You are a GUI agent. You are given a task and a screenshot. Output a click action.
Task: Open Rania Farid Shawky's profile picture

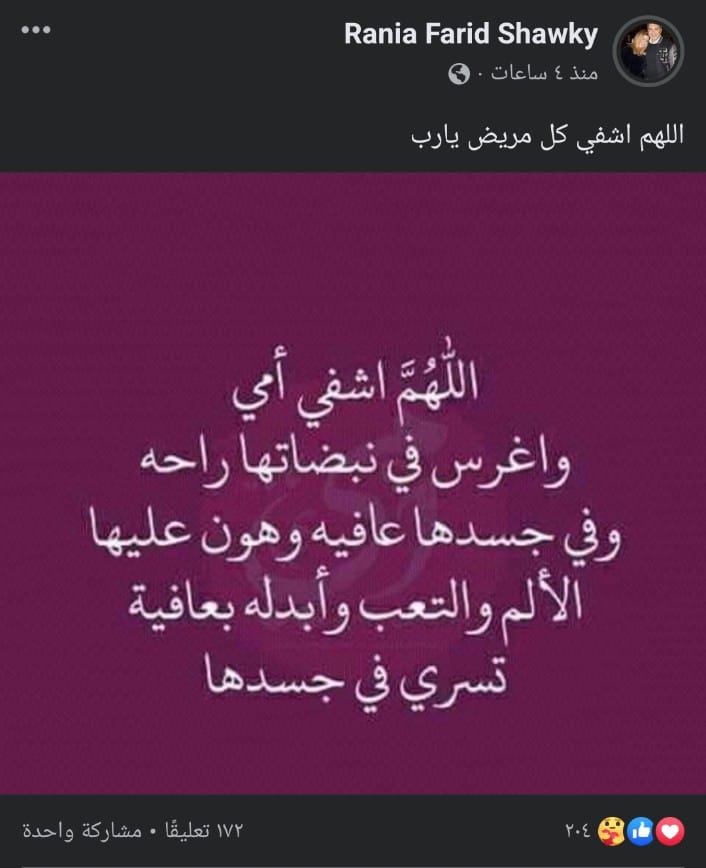click(648, 50)
